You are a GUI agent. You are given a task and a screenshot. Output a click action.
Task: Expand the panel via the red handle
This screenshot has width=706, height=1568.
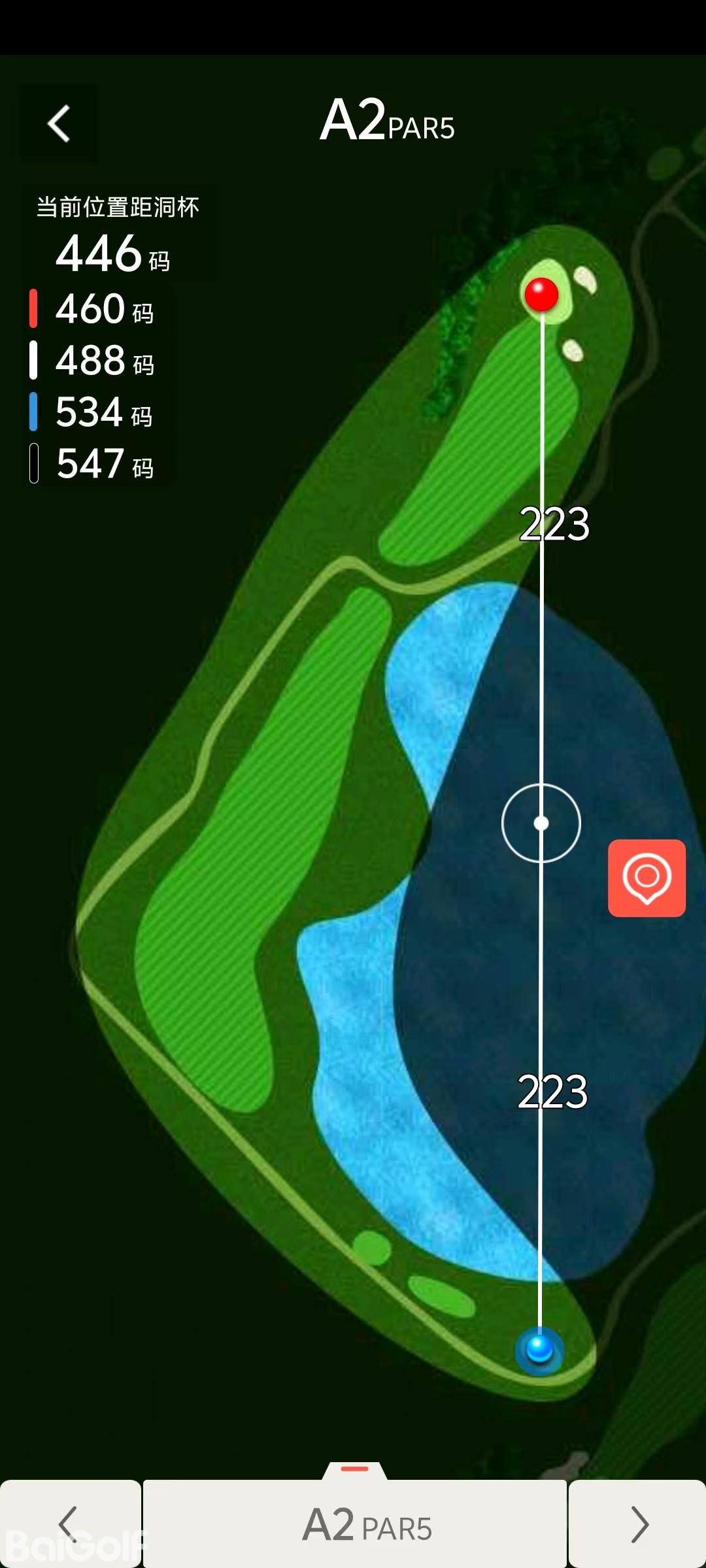[x=355, y=1469]
